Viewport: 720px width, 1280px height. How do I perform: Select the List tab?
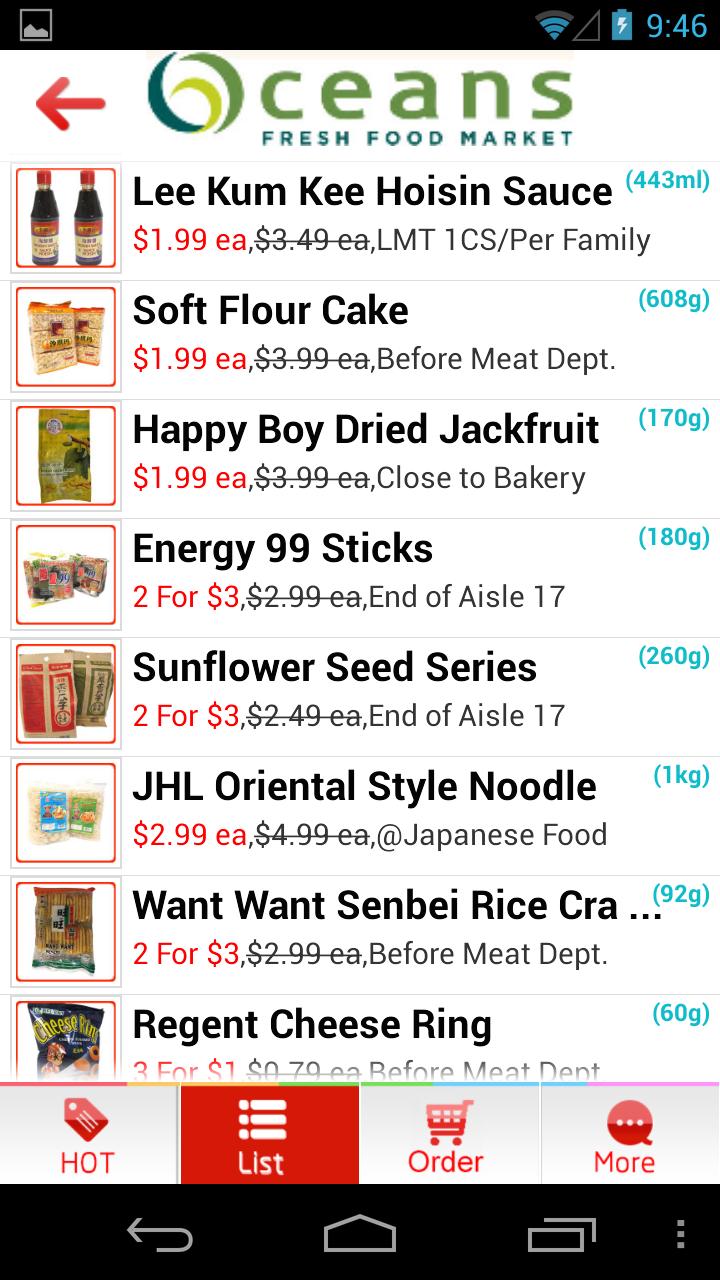pyautogui.click(x=270, y=1135)
